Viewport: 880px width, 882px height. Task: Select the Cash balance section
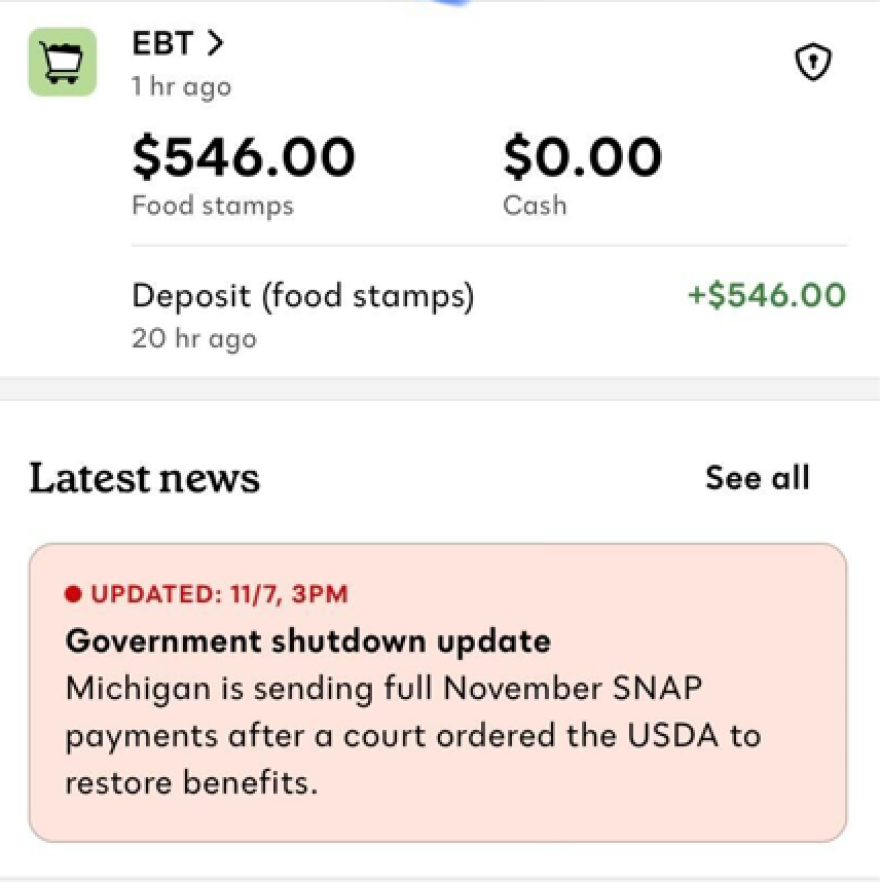pyautogui.click(x=582, y=170)
